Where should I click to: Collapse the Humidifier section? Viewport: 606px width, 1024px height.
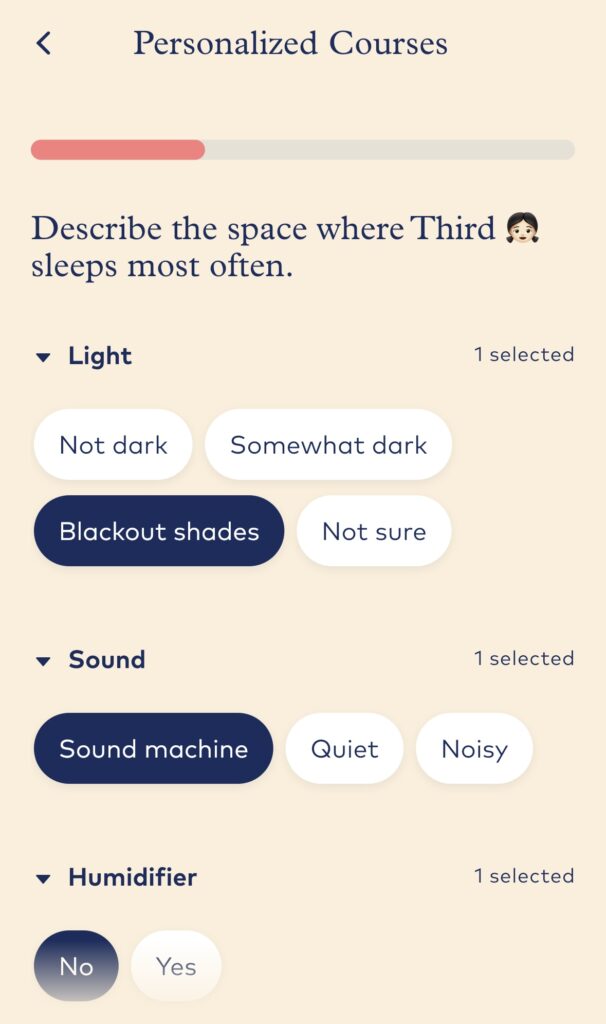pyautogui.click(x=43, y=879)
